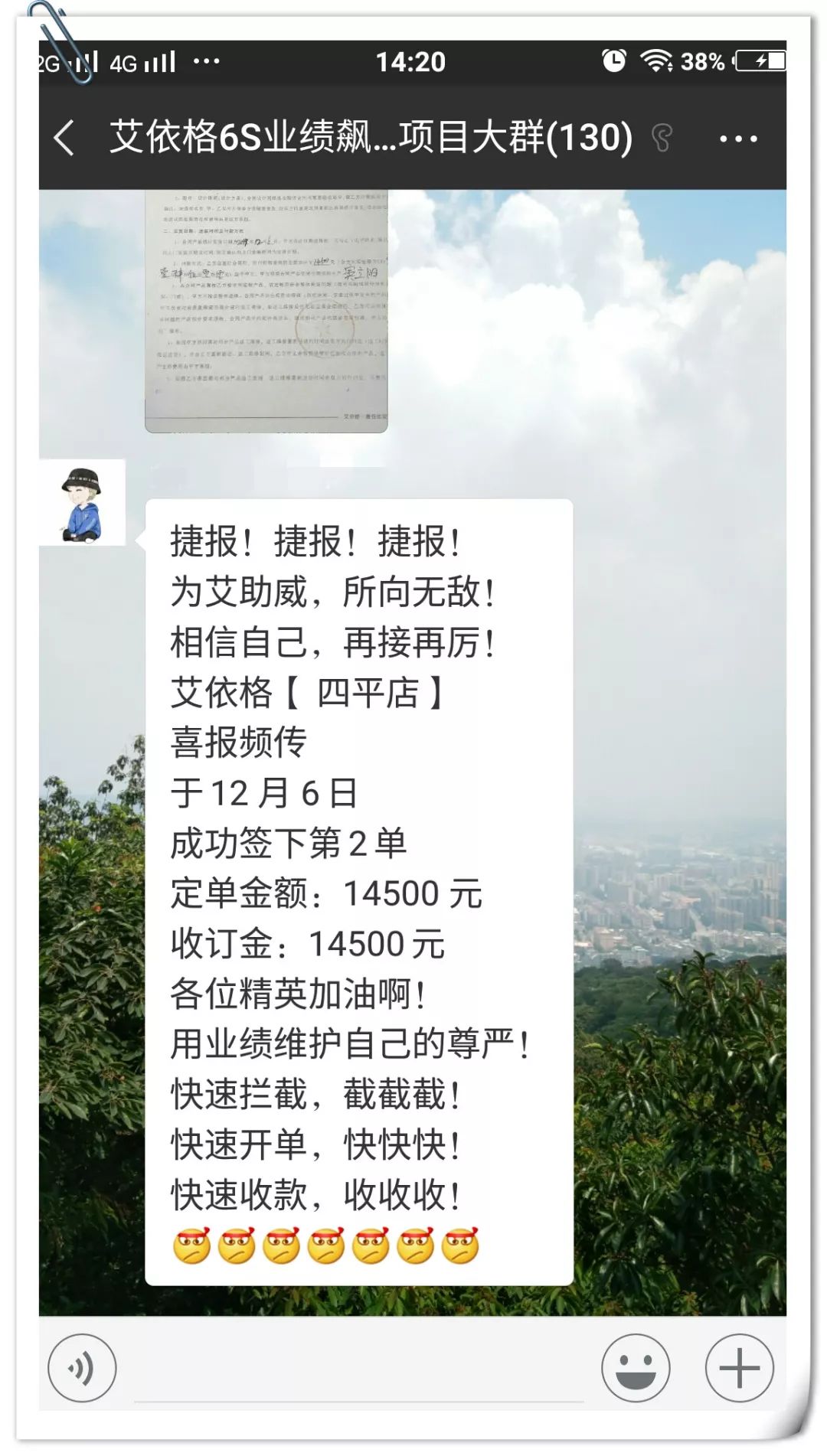The image size is (827, 1456).
Task: Open the plus attachment menu
Action: [739, 1368]
